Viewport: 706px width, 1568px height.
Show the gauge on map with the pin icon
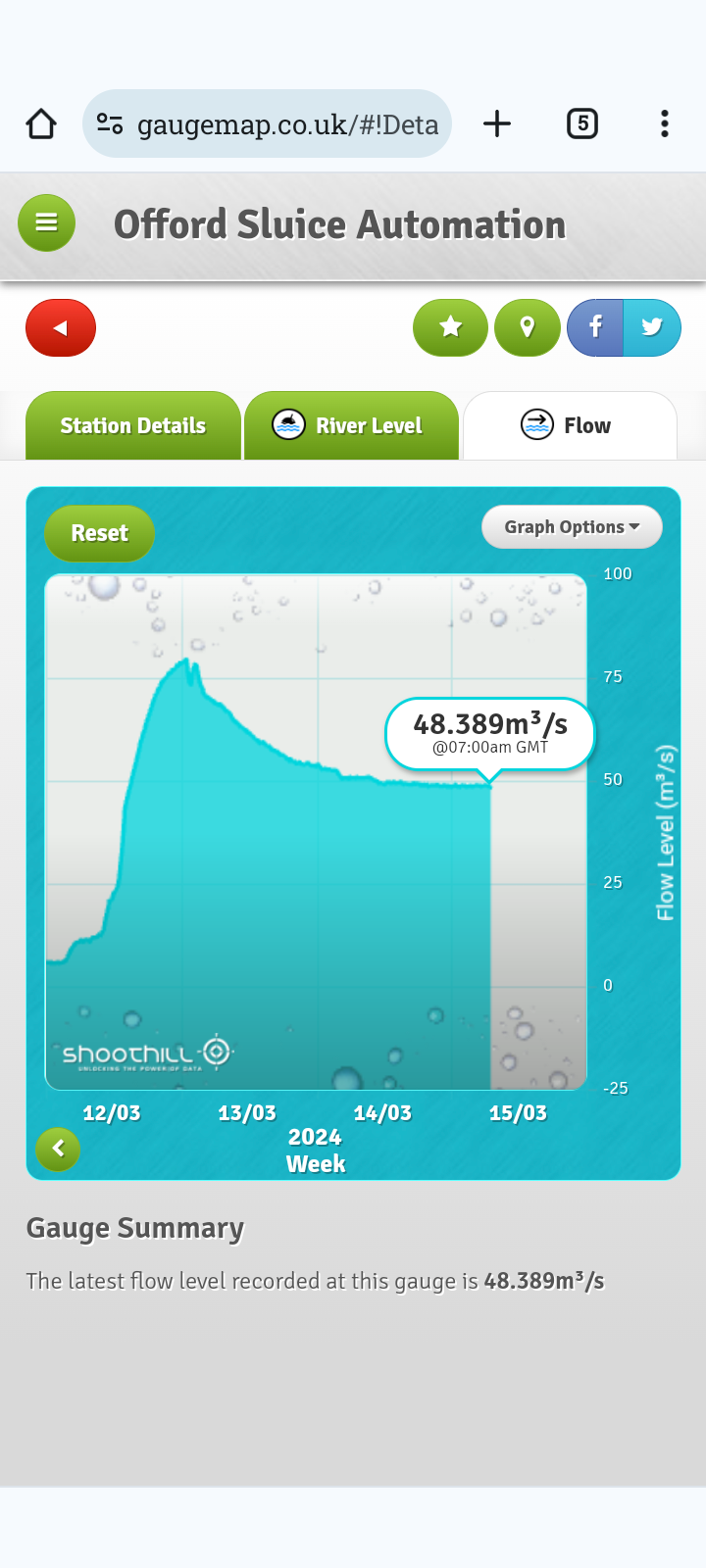point(528,327)
